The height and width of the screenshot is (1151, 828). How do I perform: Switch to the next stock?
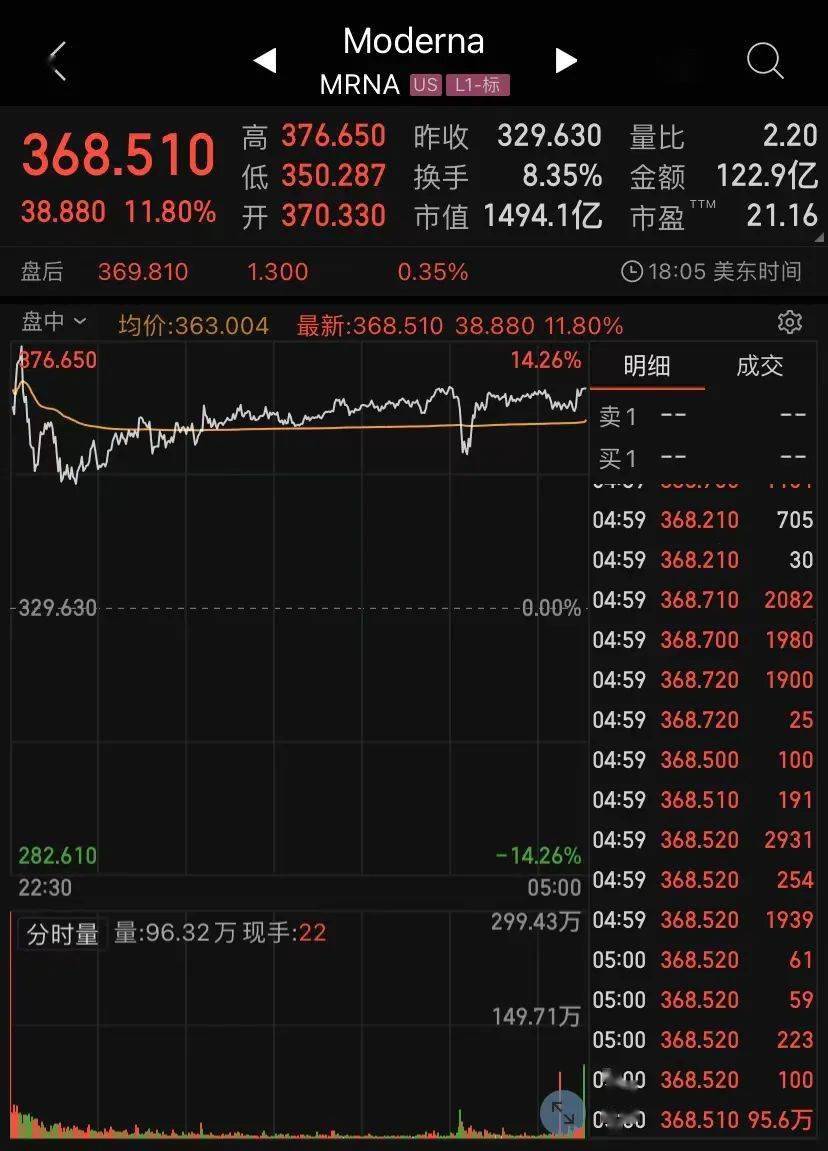tap(566, 62)
